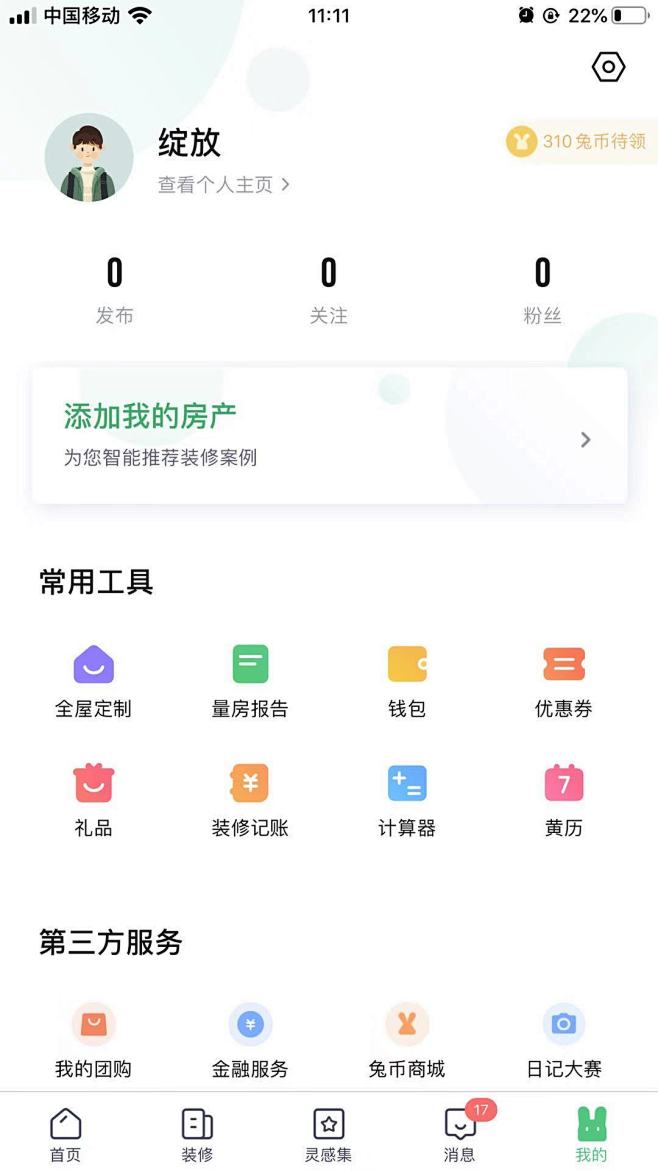Open 查看个人主页 link
This screenshot has height=1170, width=658.
[x=223, y=185]
